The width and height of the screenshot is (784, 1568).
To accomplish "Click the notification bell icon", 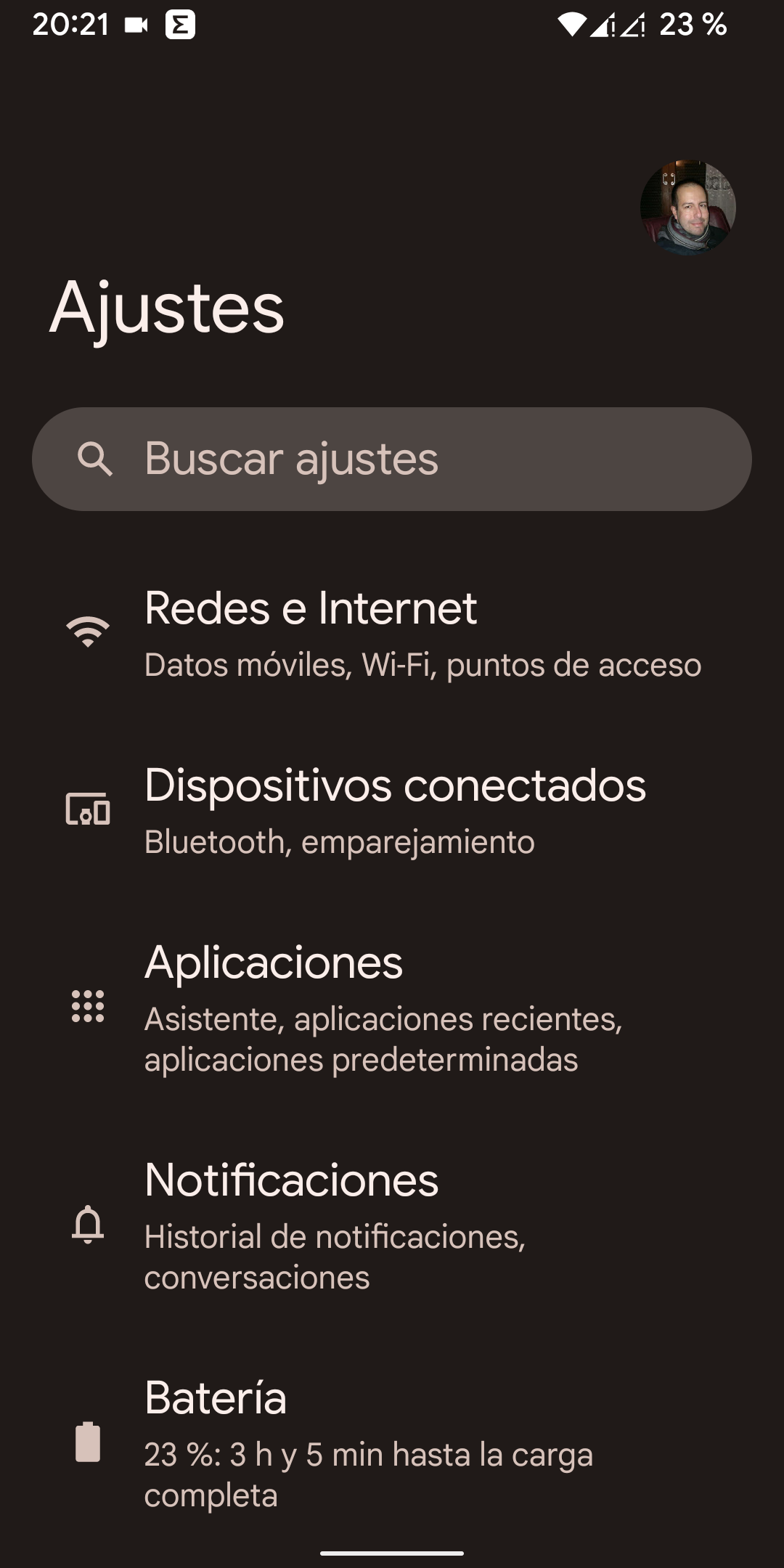I will 87,1227.
